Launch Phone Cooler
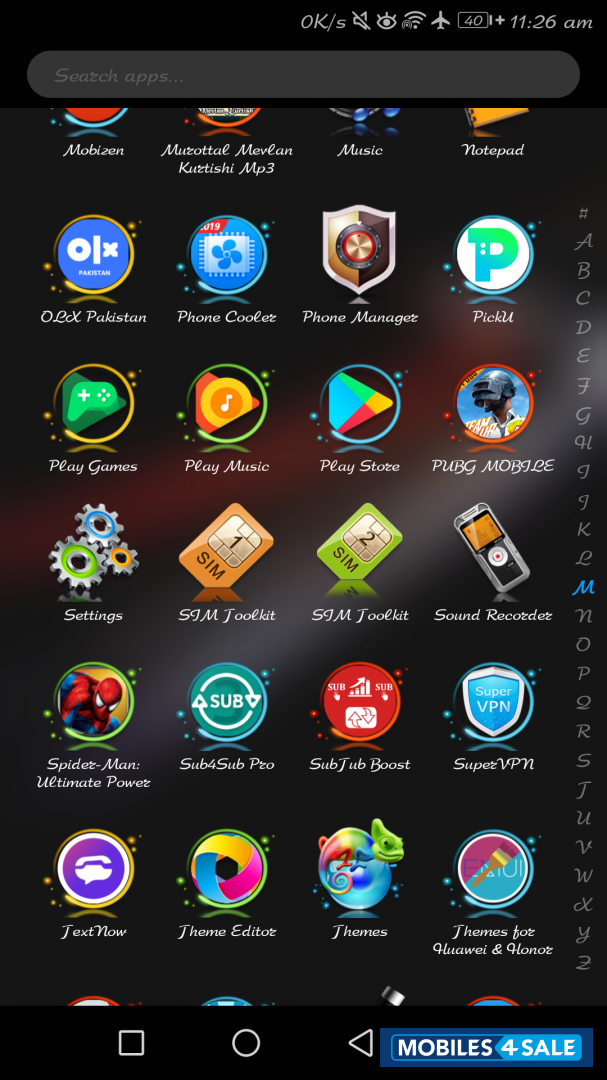The image size is (607, 1080). (x=227, y=257)
